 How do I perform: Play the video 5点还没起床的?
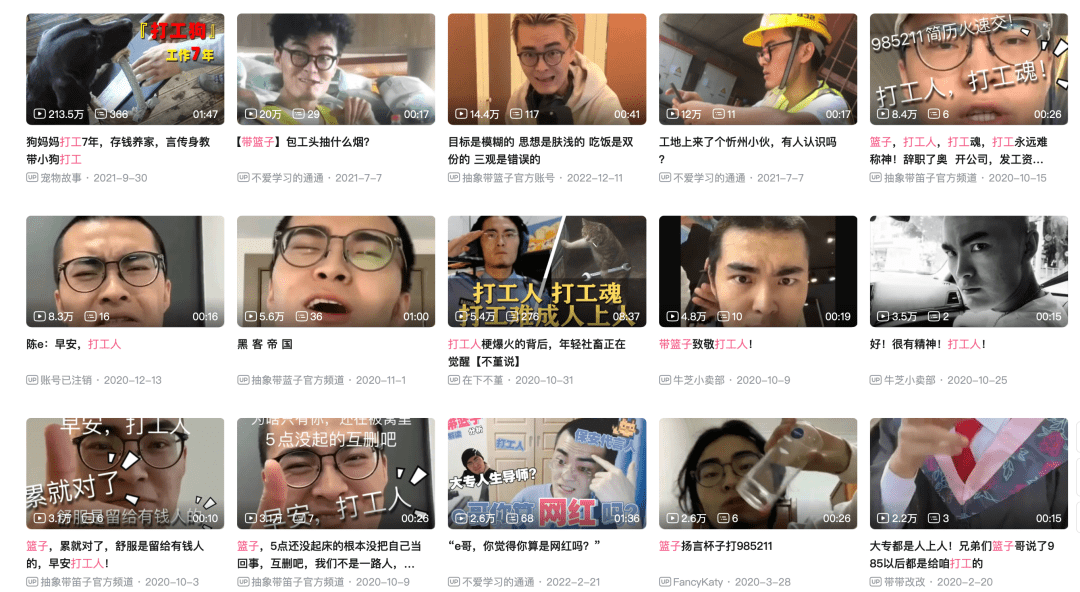(336, 473)
